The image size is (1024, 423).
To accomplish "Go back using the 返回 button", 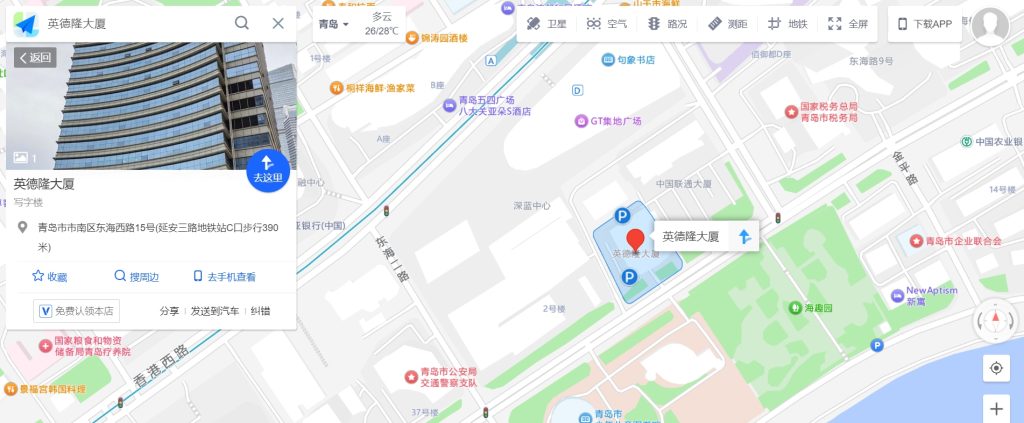I will point(33,58).
